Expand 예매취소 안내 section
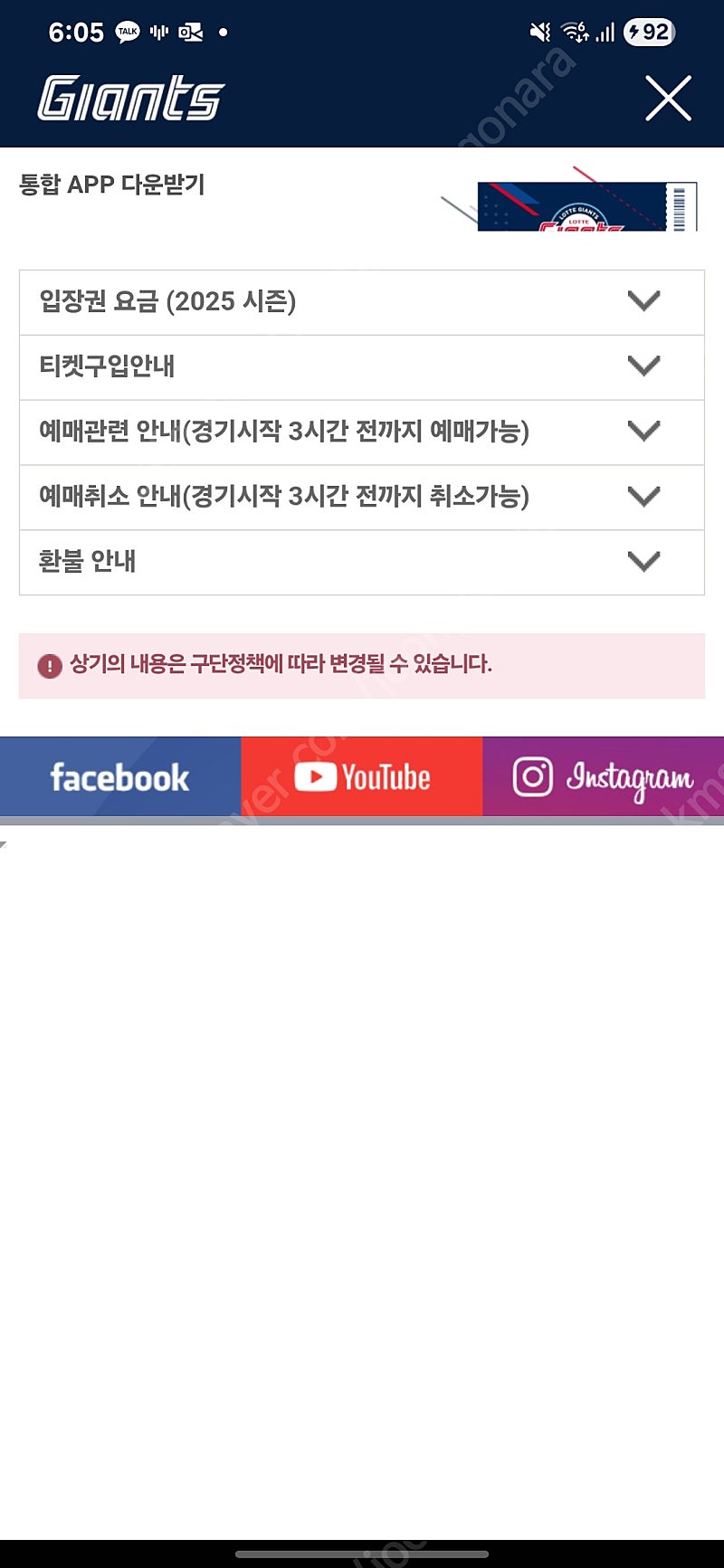 pos(362,498)
